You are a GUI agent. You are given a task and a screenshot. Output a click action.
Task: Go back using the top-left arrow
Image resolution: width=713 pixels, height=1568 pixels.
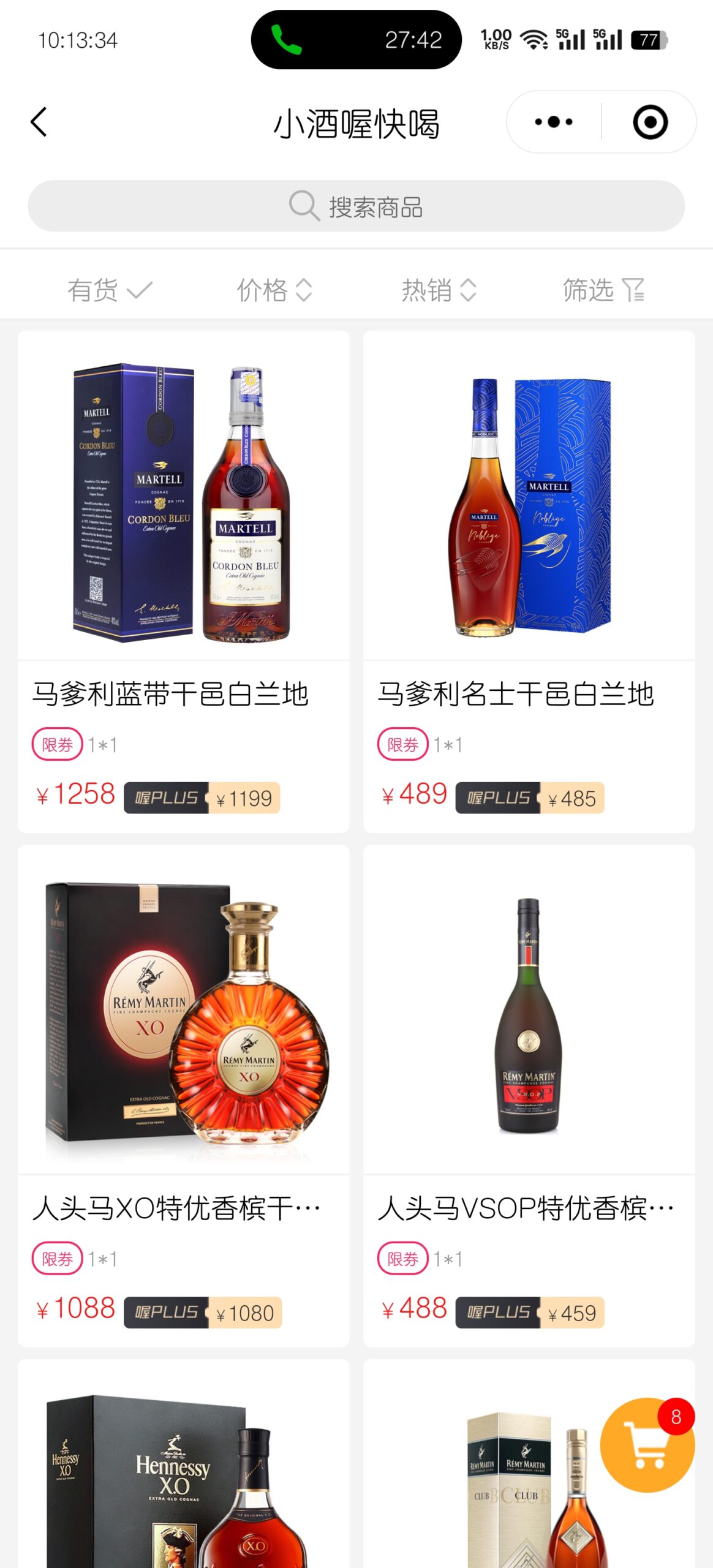click(x=39, y=122)
